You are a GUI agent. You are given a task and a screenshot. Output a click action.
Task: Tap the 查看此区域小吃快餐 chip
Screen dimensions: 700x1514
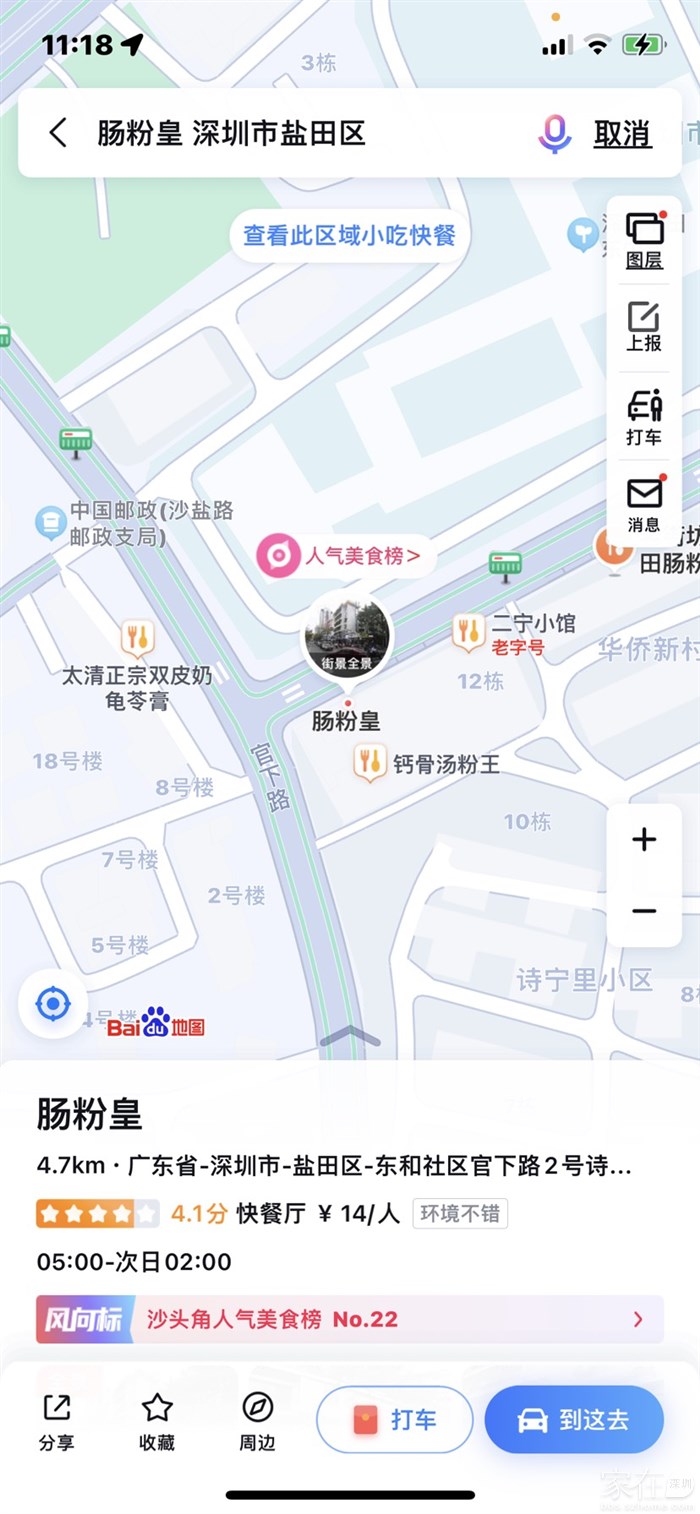[349, 235]
